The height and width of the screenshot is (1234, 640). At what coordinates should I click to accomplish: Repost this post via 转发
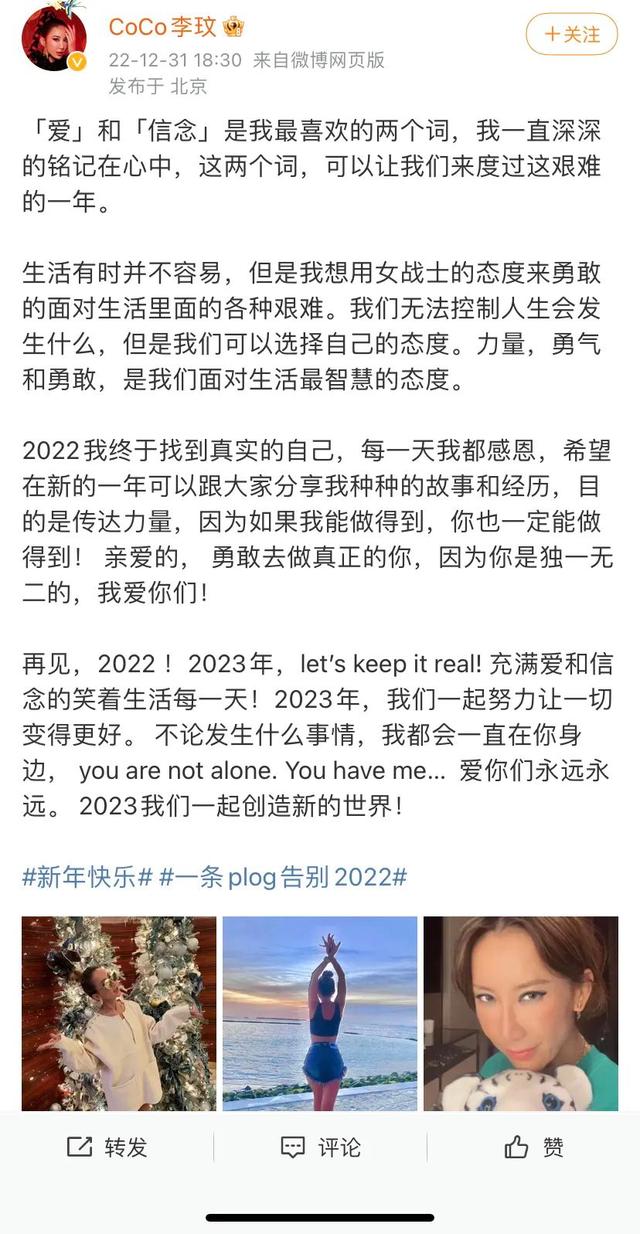(x=107, y=1147)
